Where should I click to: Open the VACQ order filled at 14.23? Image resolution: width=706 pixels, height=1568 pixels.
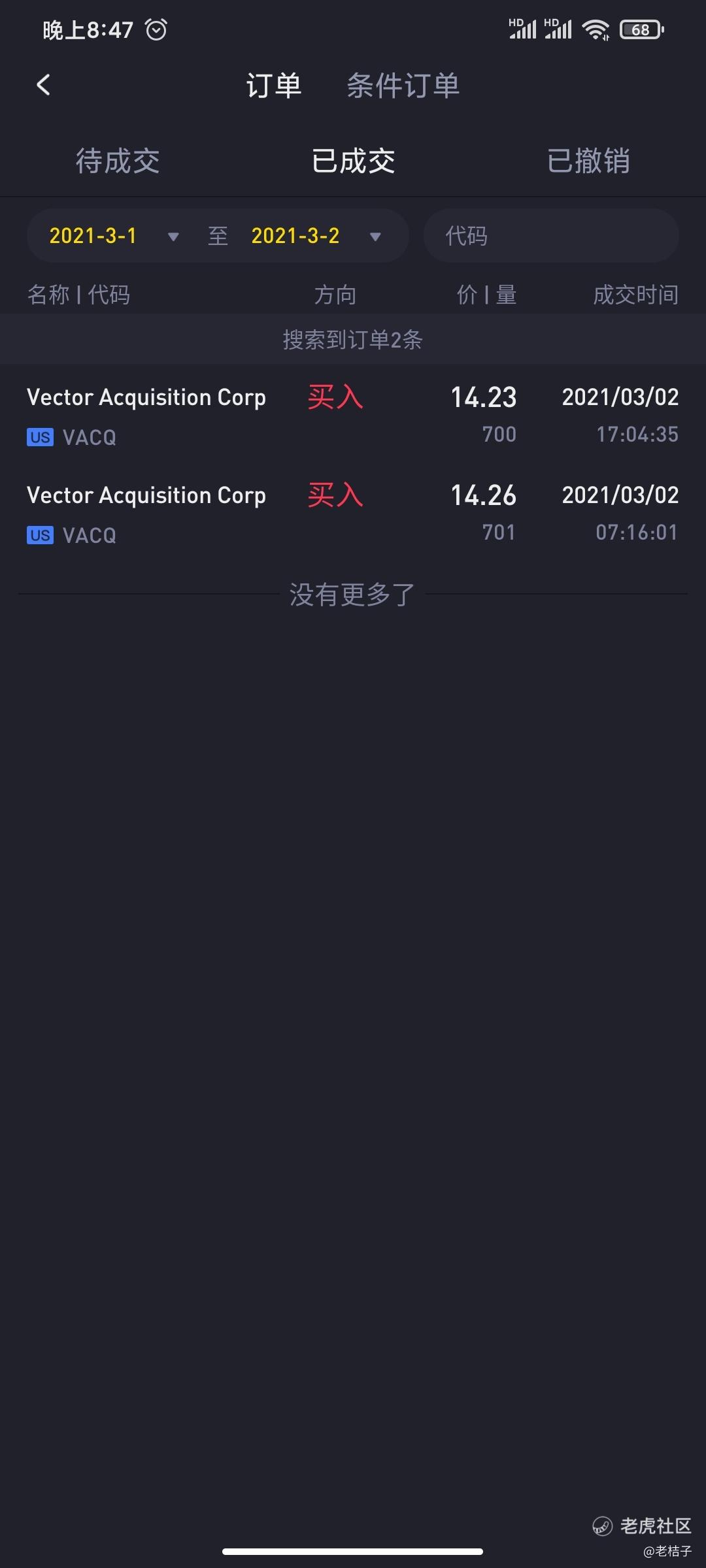pyautogui.click(x=353, y=416)
